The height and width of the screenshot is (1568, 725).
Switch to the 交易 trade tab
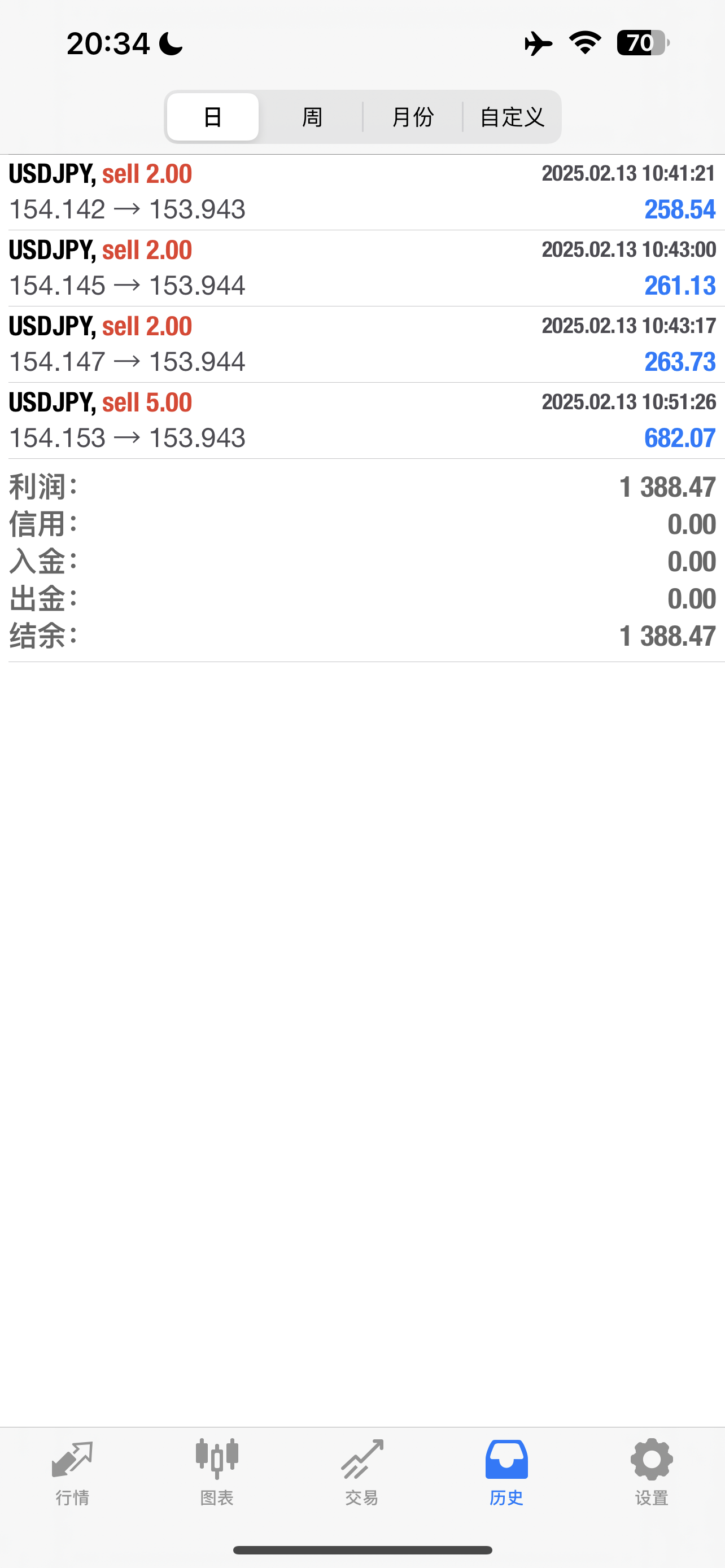pos(362,1473)
